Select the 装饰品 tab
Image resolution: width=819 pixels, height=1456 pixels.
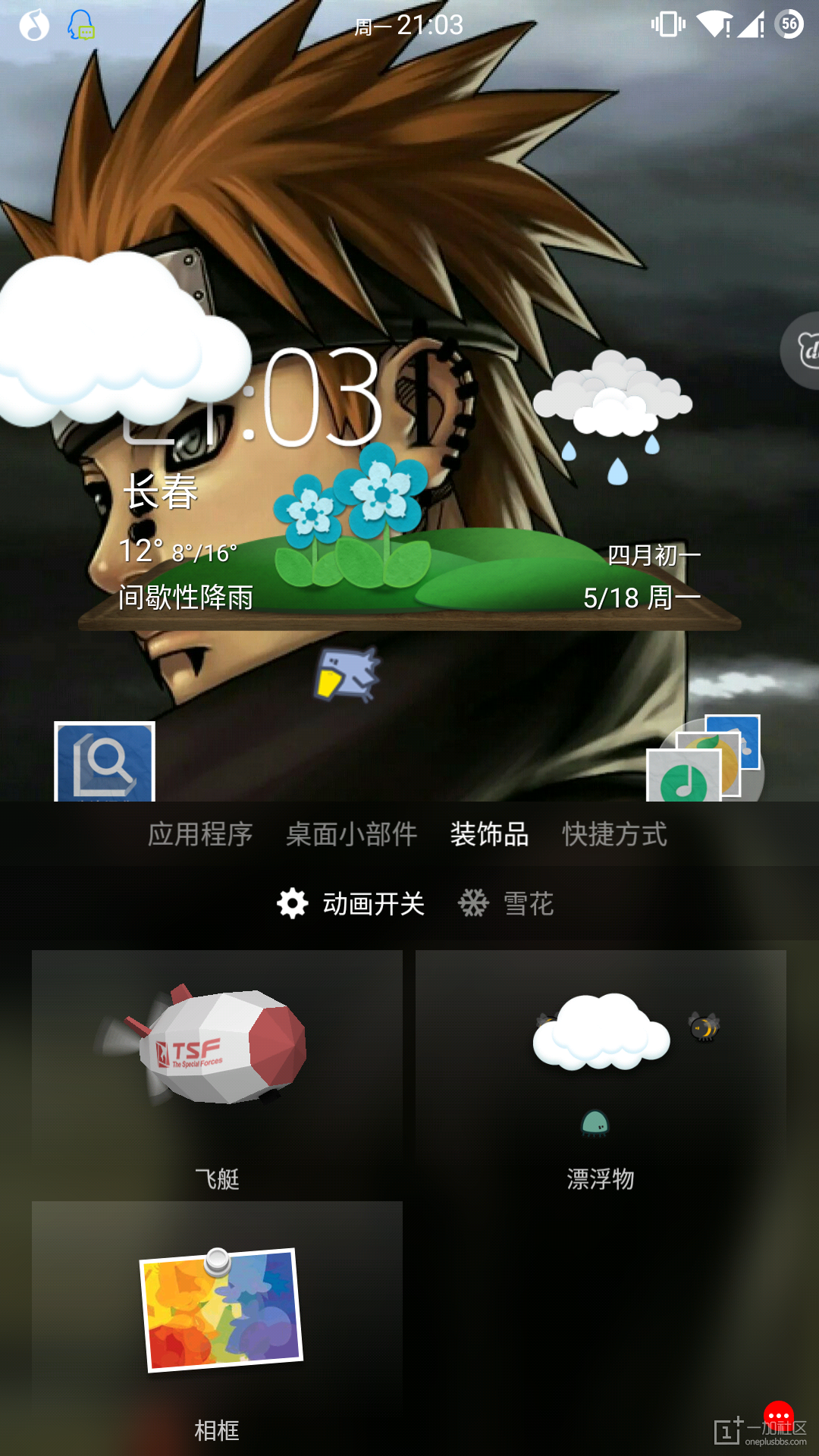489,834
